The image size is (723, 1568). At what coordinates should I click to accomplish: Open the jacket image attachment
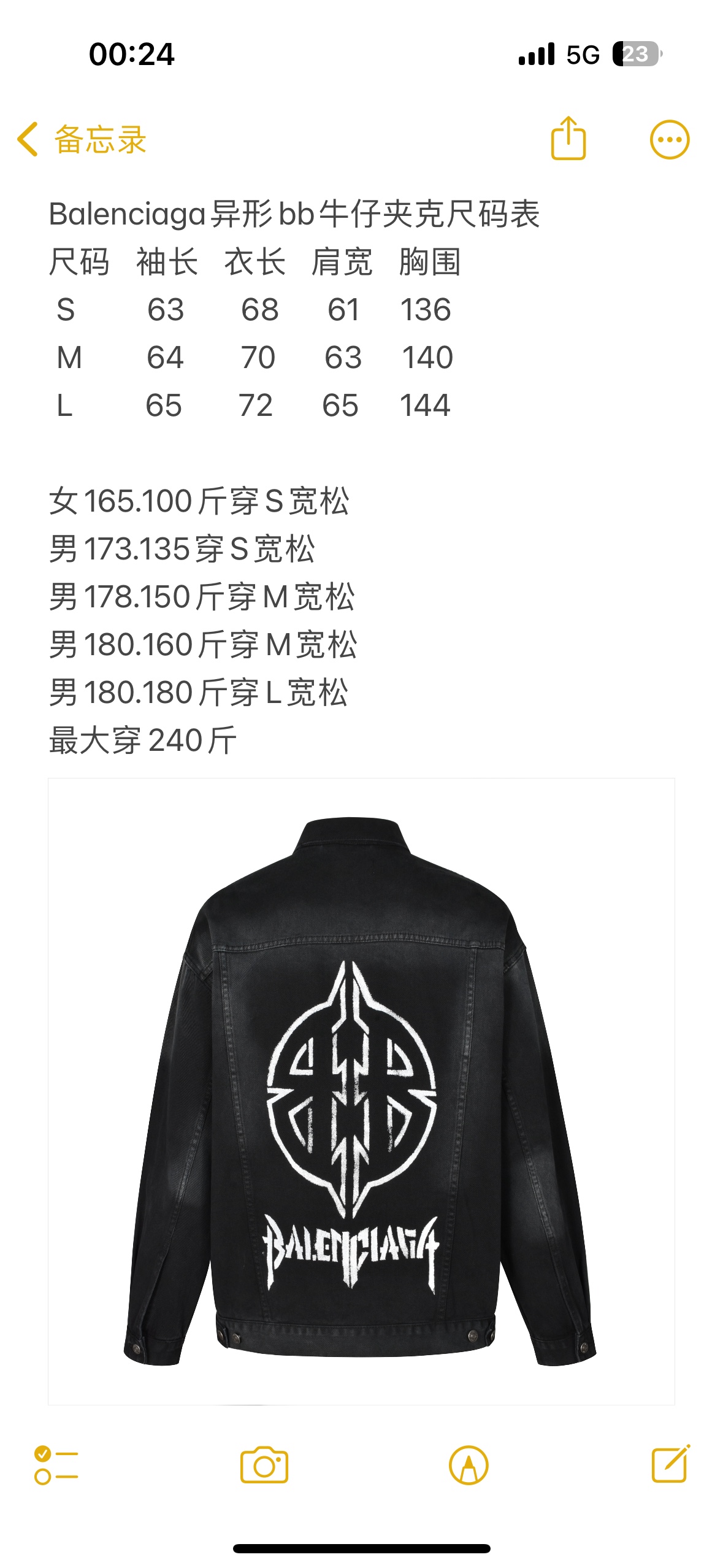(x=361, y=1091)
